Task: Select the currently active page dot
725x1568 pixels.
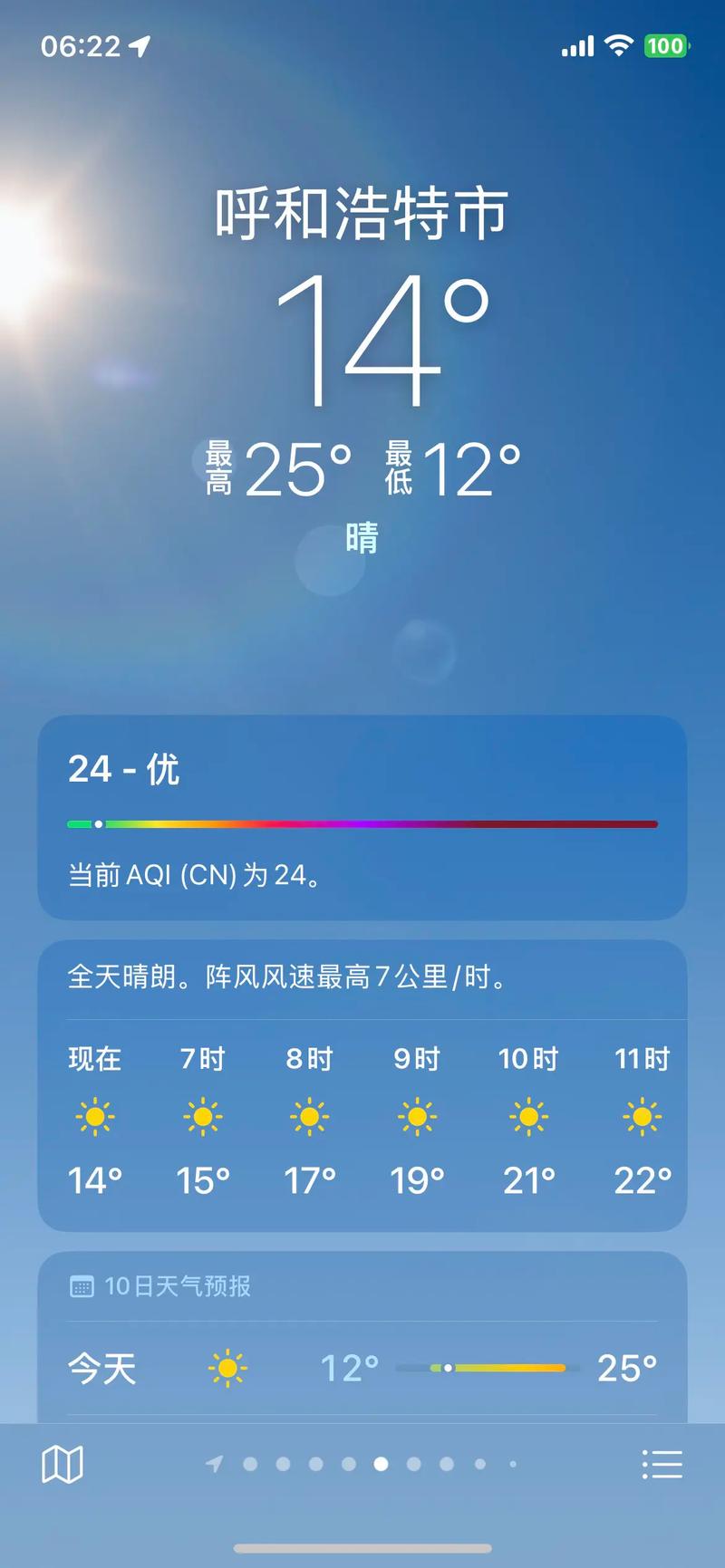Action: (x=380, y=1464)
